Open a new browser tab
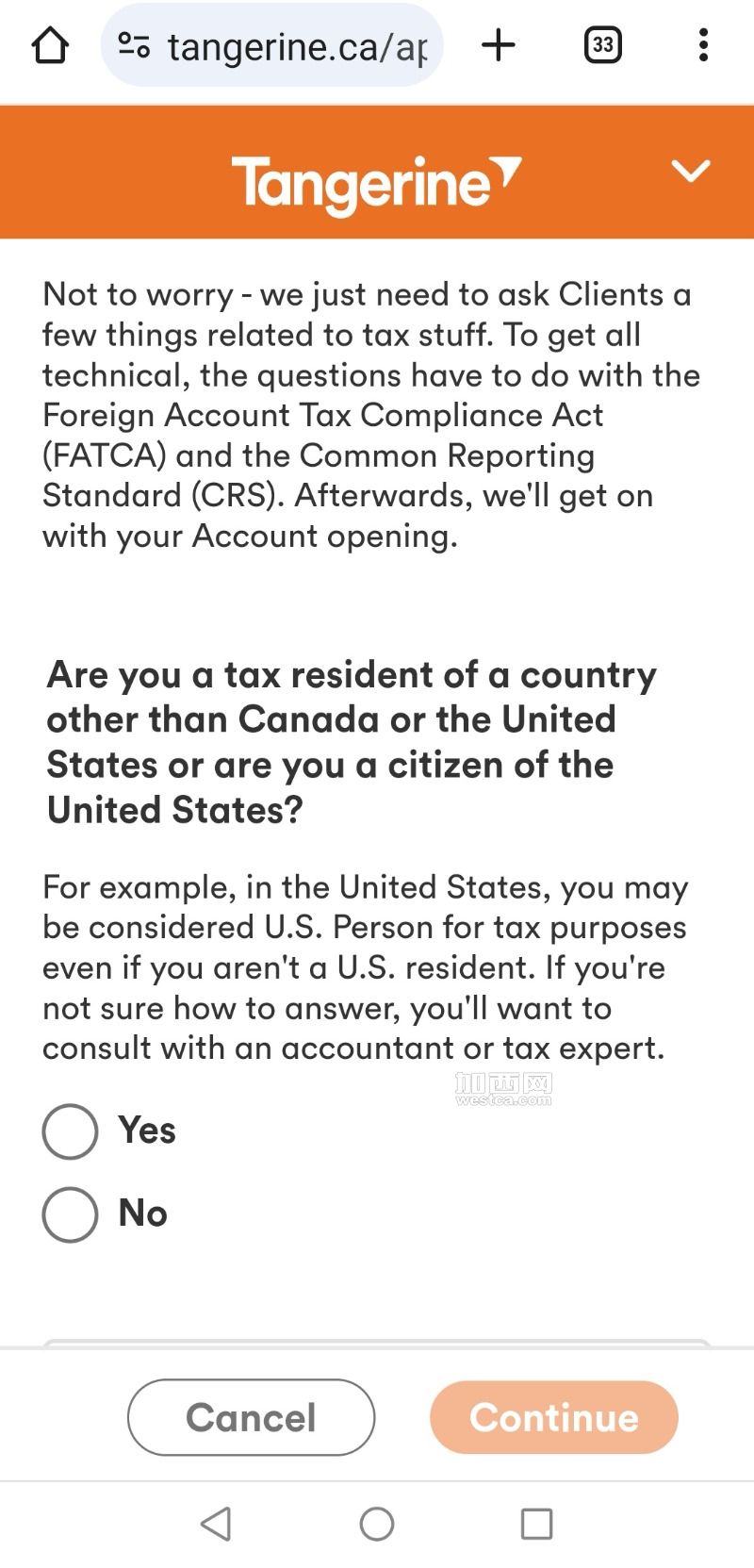This screenshot has height=1568, width=754. click(x=499, y=44)
